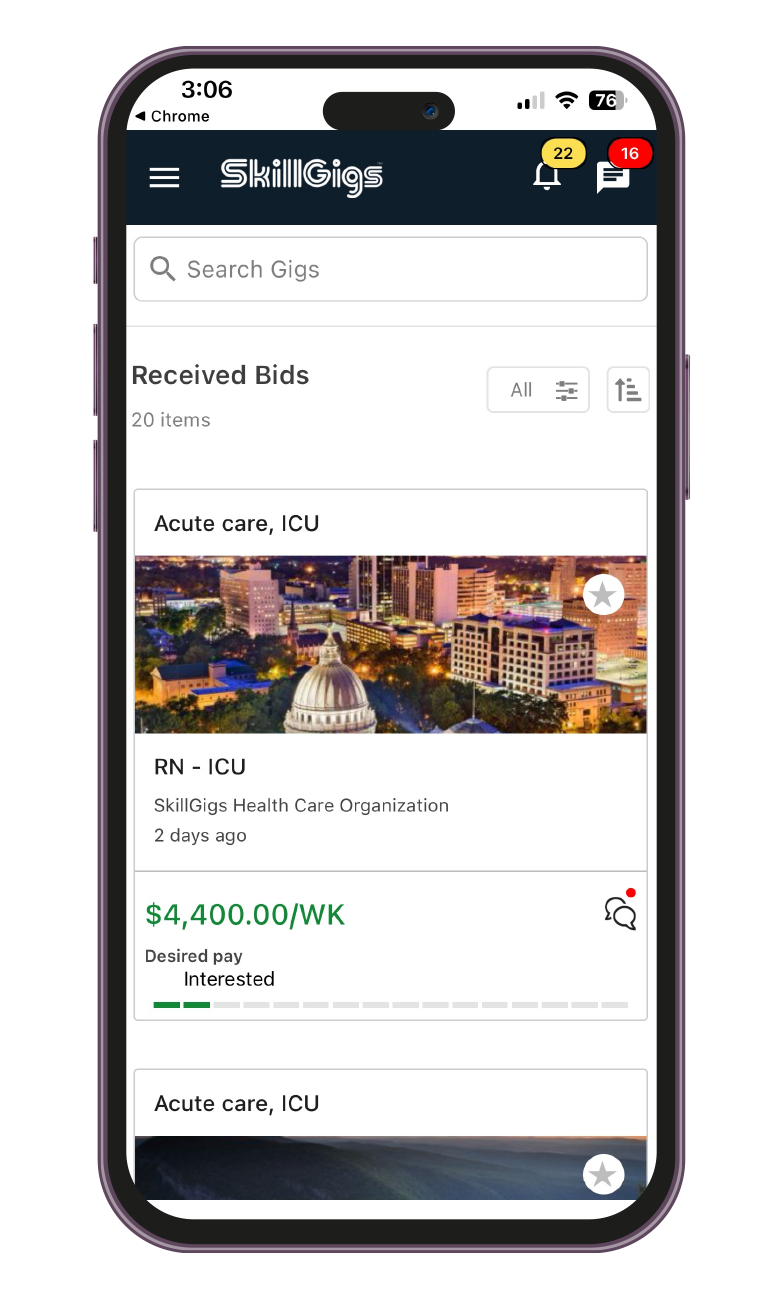The width and height of the screenshot is (783, 1300).
Task: Open the notifications bell
Action: point(547,176)
